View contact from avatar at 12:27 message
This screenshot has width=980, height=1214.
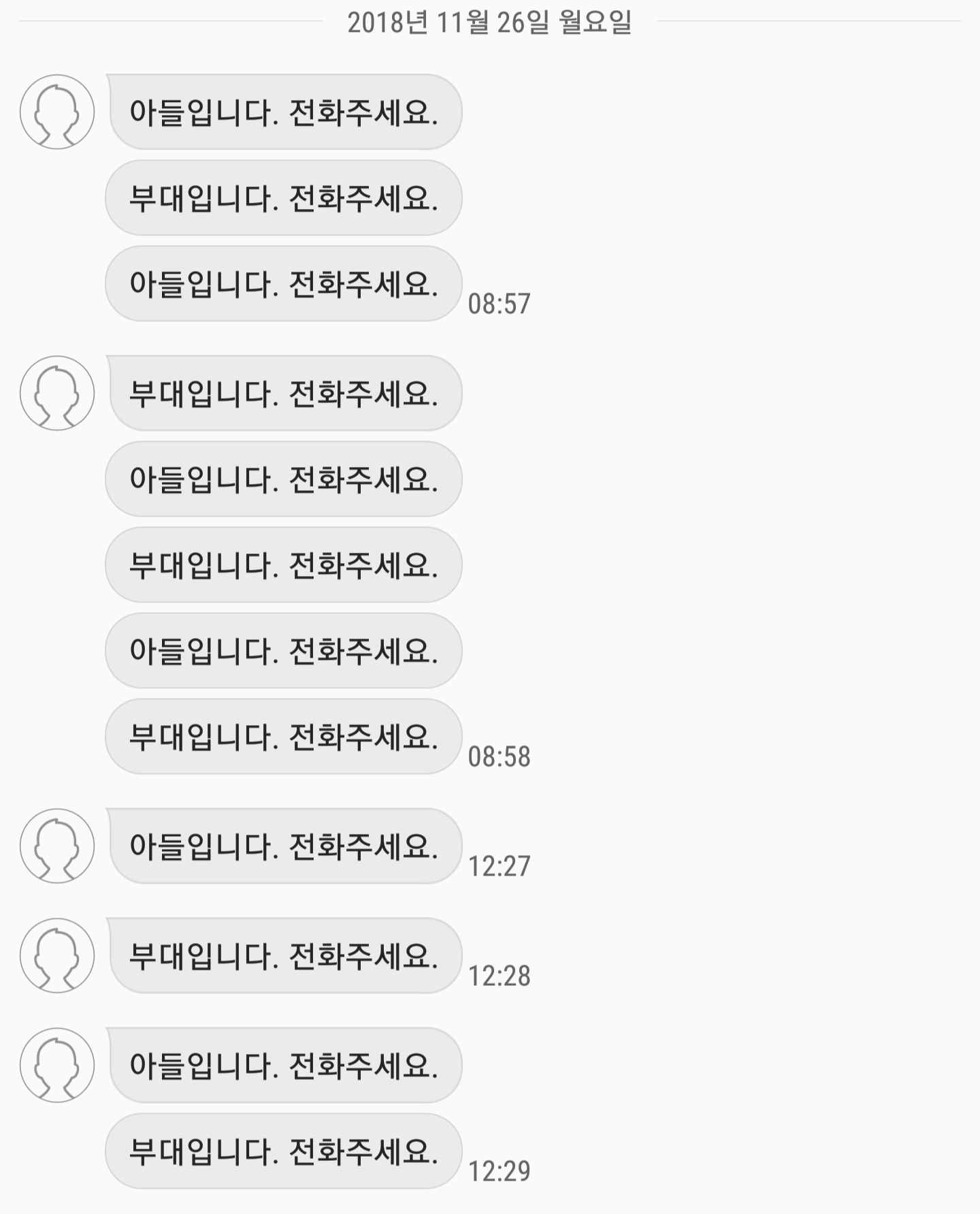click(x=57, y=846)
